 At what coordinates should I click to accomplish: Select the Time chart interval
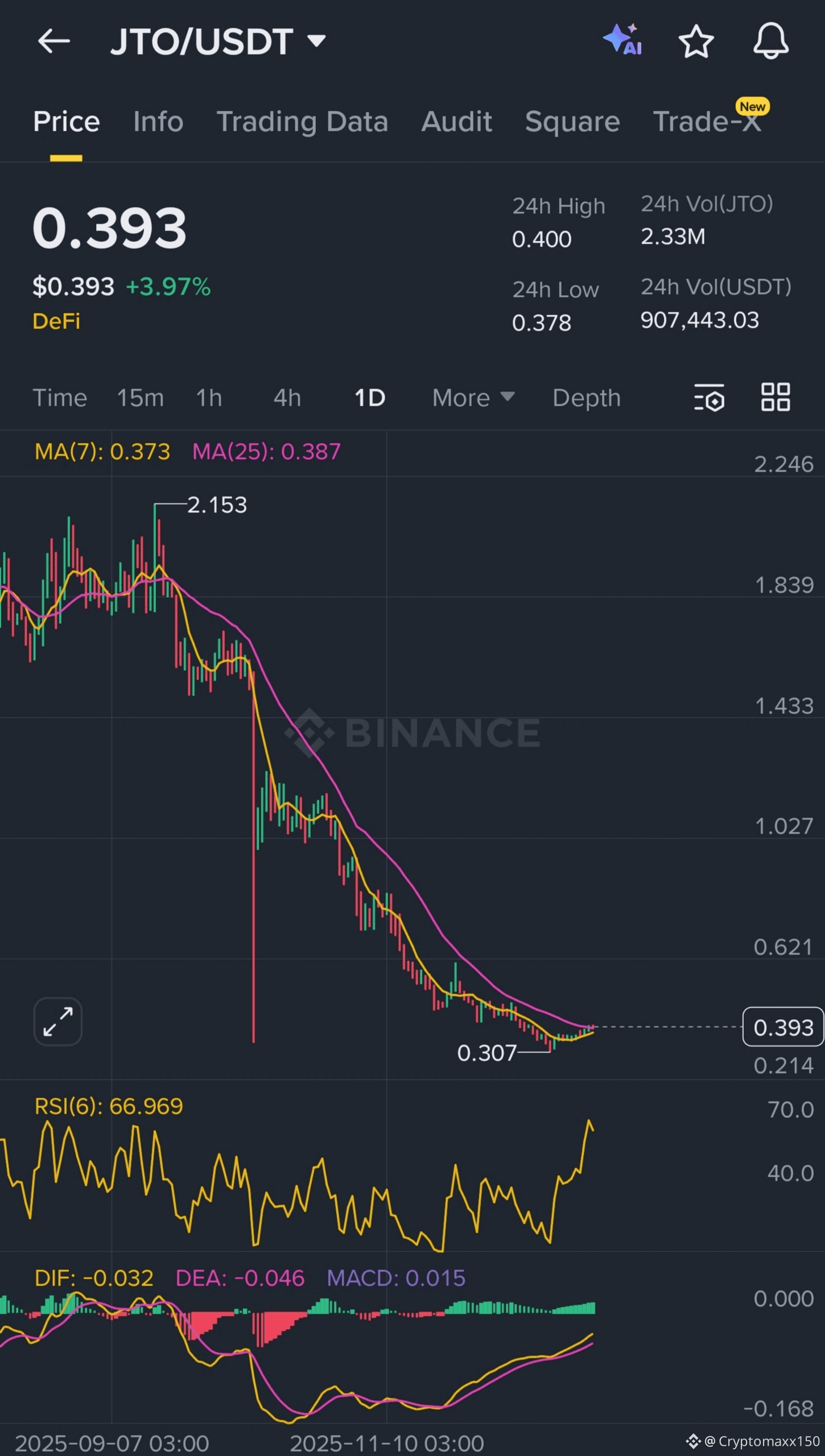tap(60, 398)
